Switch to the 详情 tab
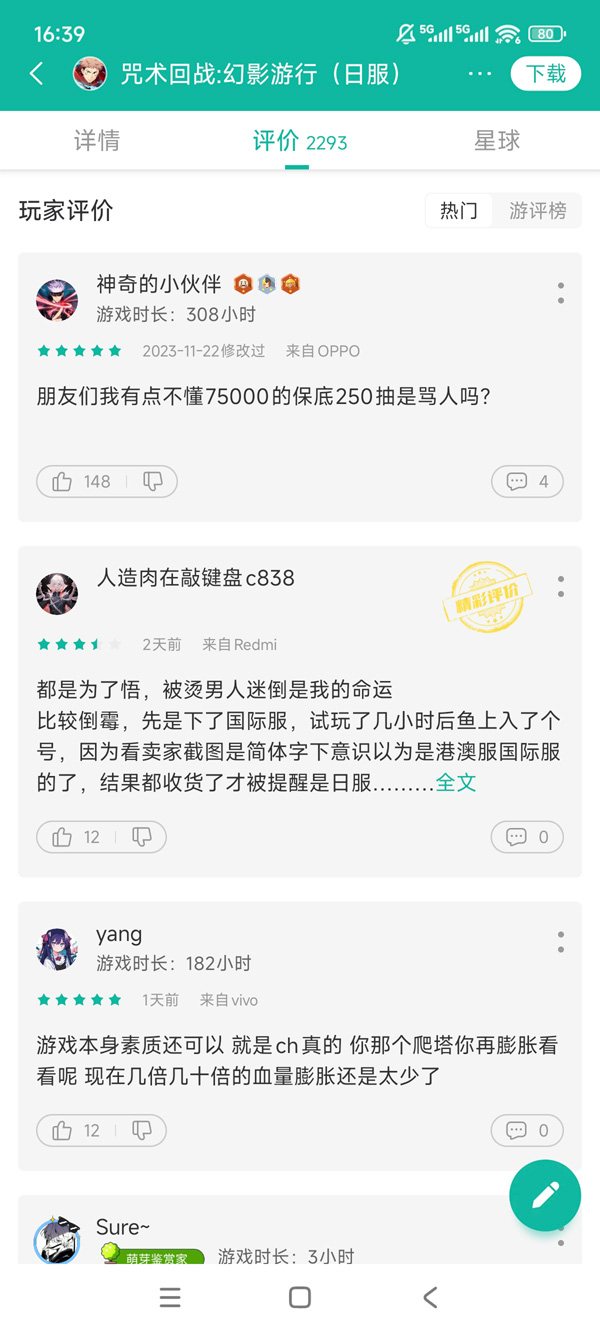Viewport: 600px width, 1335px height. pyautogui.click(x=97, y=141)
